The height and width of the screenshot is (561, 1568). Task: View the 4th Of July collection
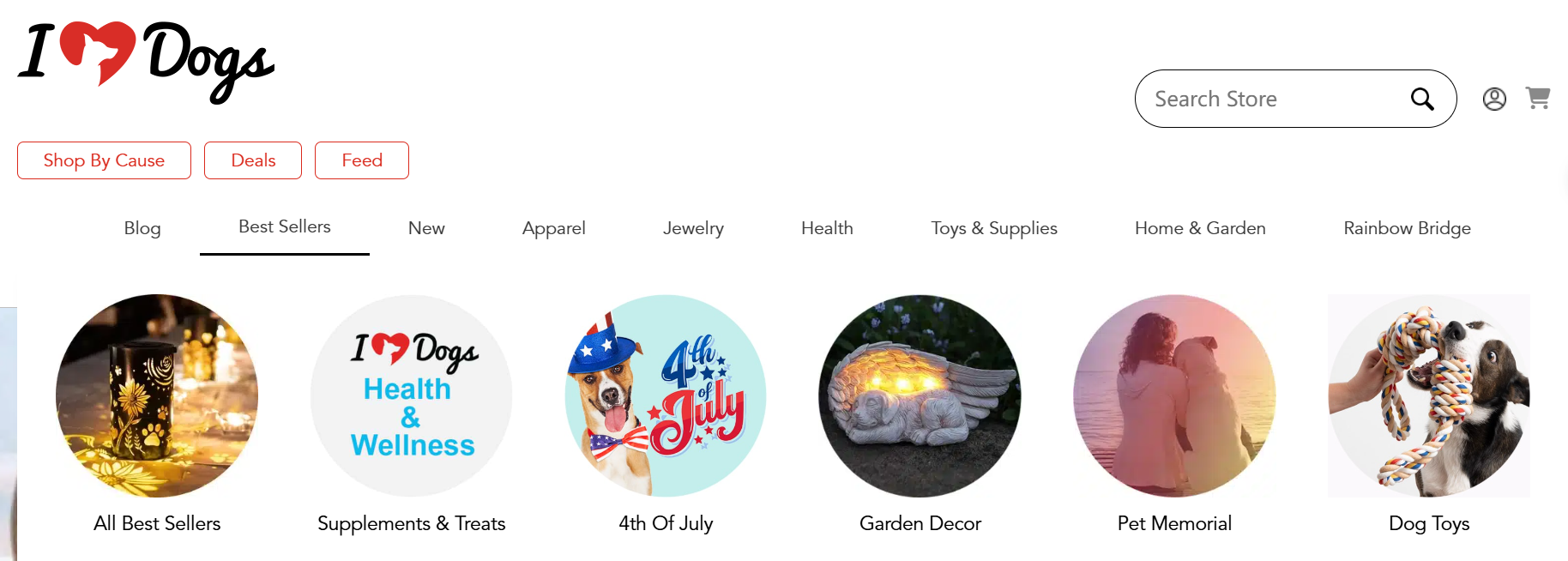click(x=666, y=396)
